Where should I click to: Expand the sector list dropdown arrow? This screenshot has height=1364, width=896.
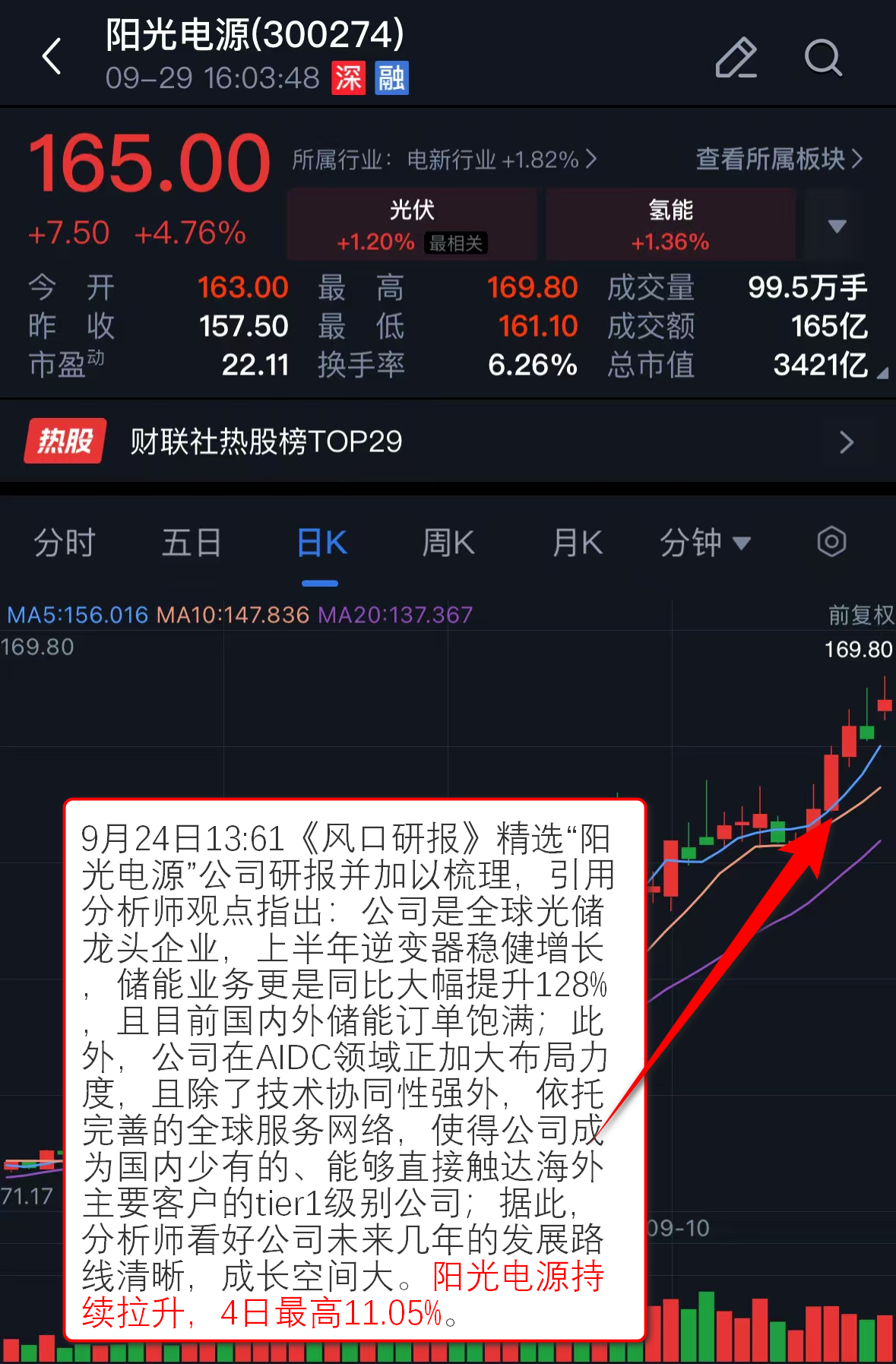click(x=837, y=226)
